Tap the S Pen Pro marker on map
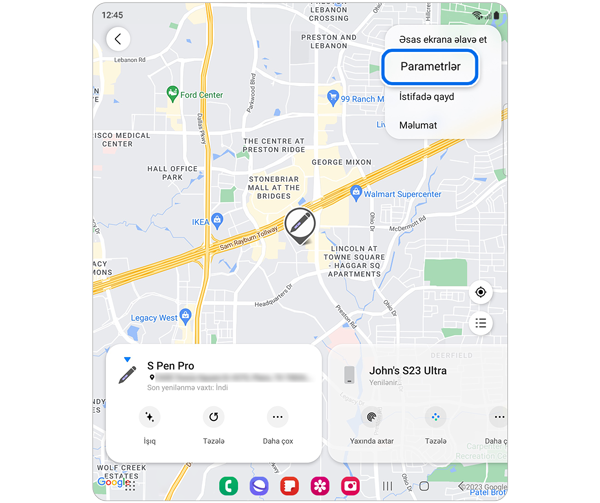Screen dimensions: 600x503 [x=299, y=226]
